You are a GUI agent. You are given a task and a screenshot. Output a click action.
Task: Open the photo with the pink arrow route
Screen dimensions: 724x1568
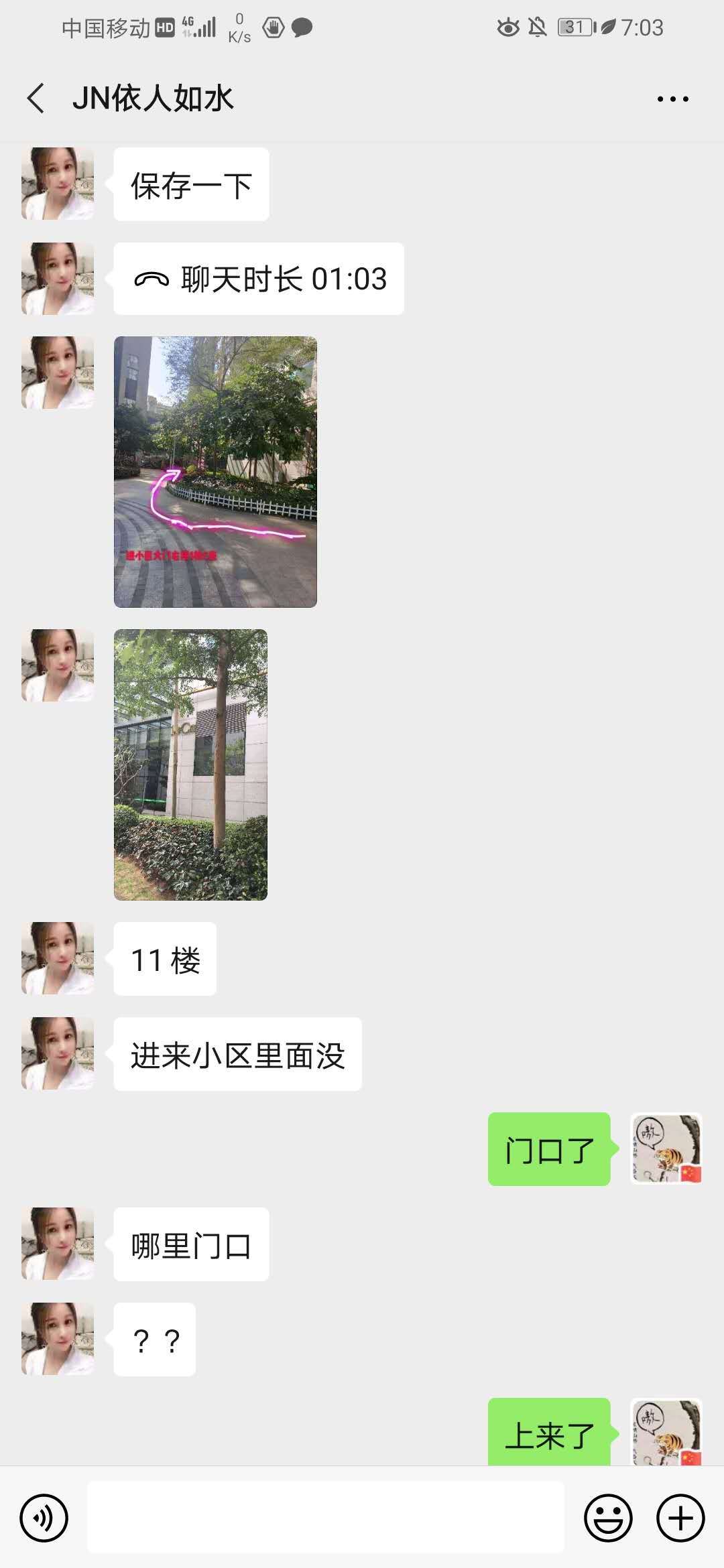coord(215,472)
